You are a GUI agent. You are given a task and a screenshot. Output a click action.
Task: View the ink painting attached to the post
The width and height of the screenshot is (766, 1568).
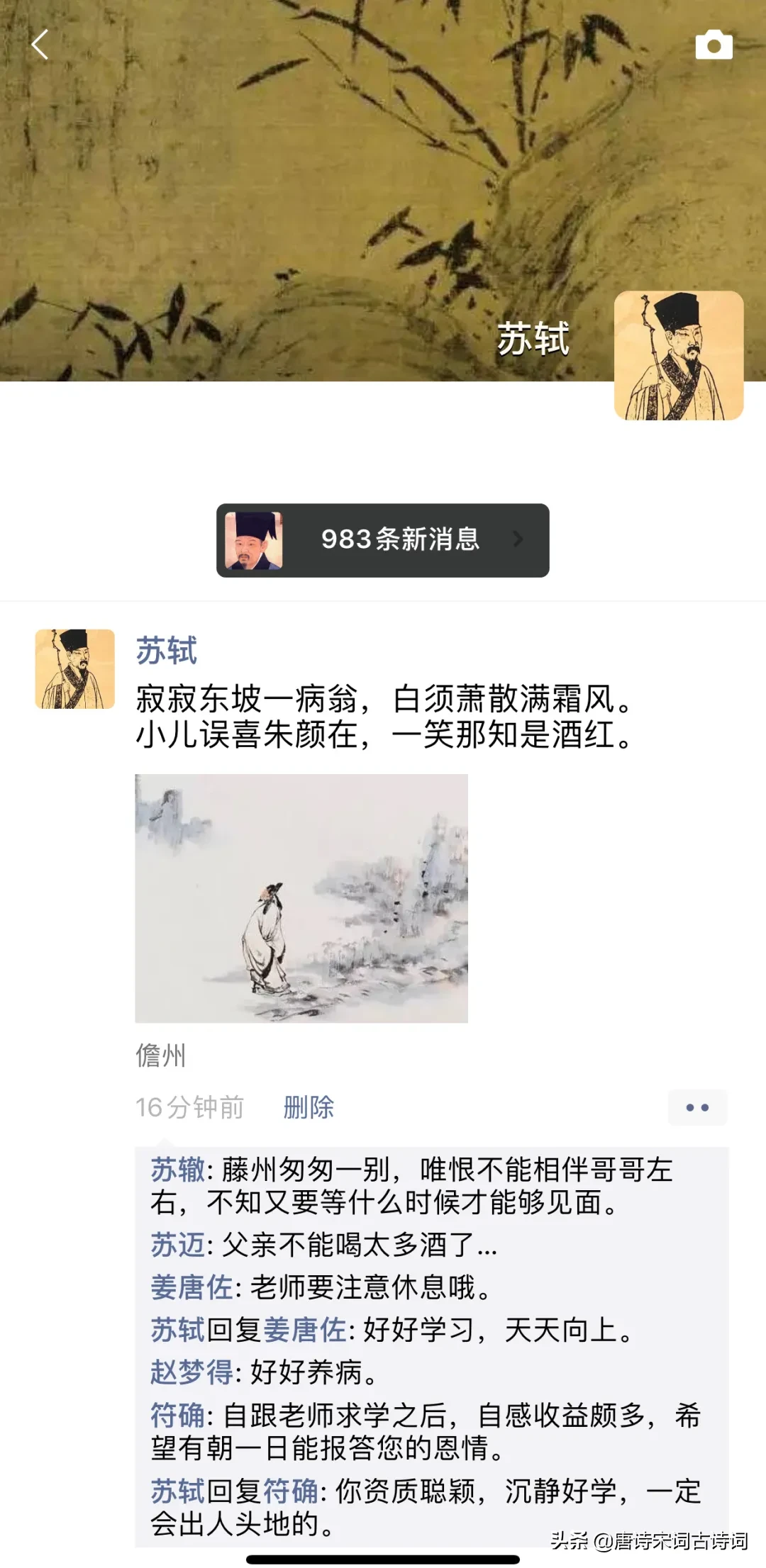click(301, 898)
